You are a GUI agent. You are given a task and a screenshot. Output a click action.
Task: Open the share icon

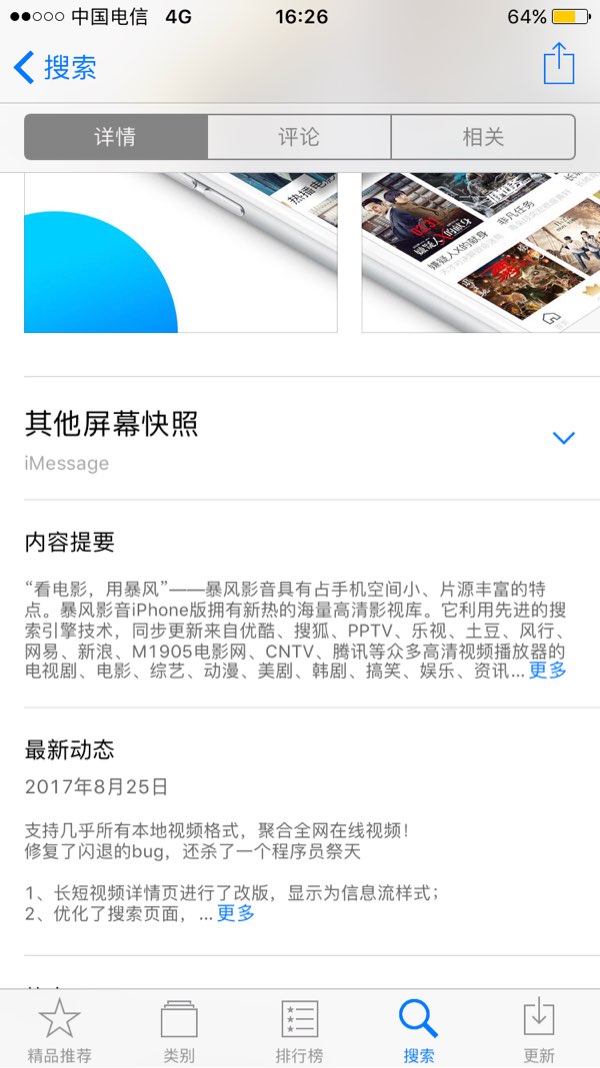(559, 65)
